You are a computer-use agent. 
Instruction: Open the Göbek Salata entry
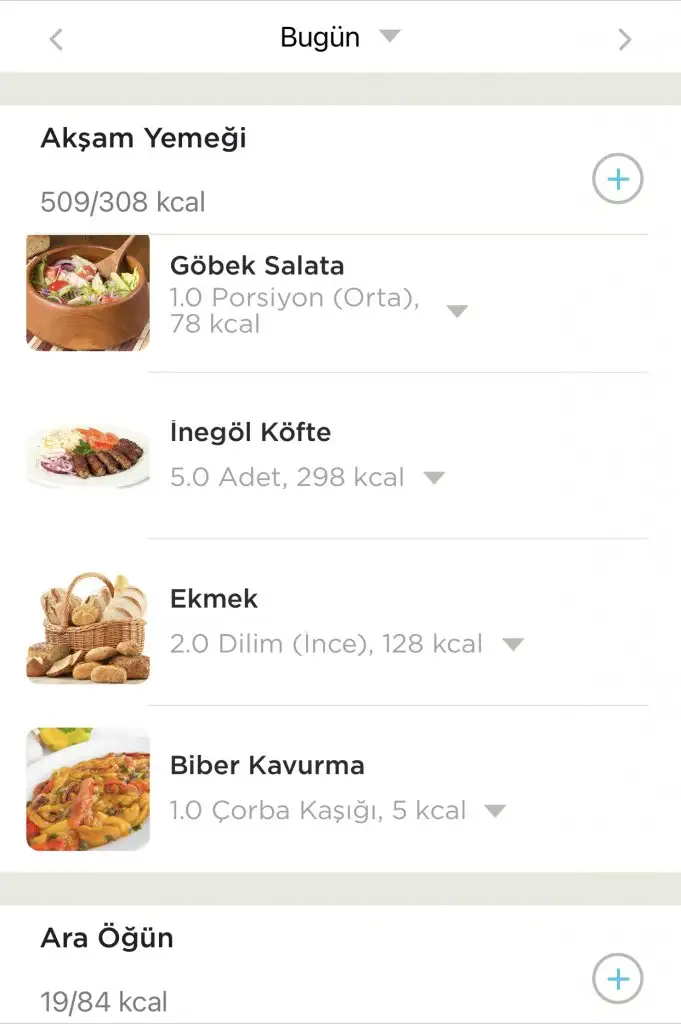tap(257, 266)
